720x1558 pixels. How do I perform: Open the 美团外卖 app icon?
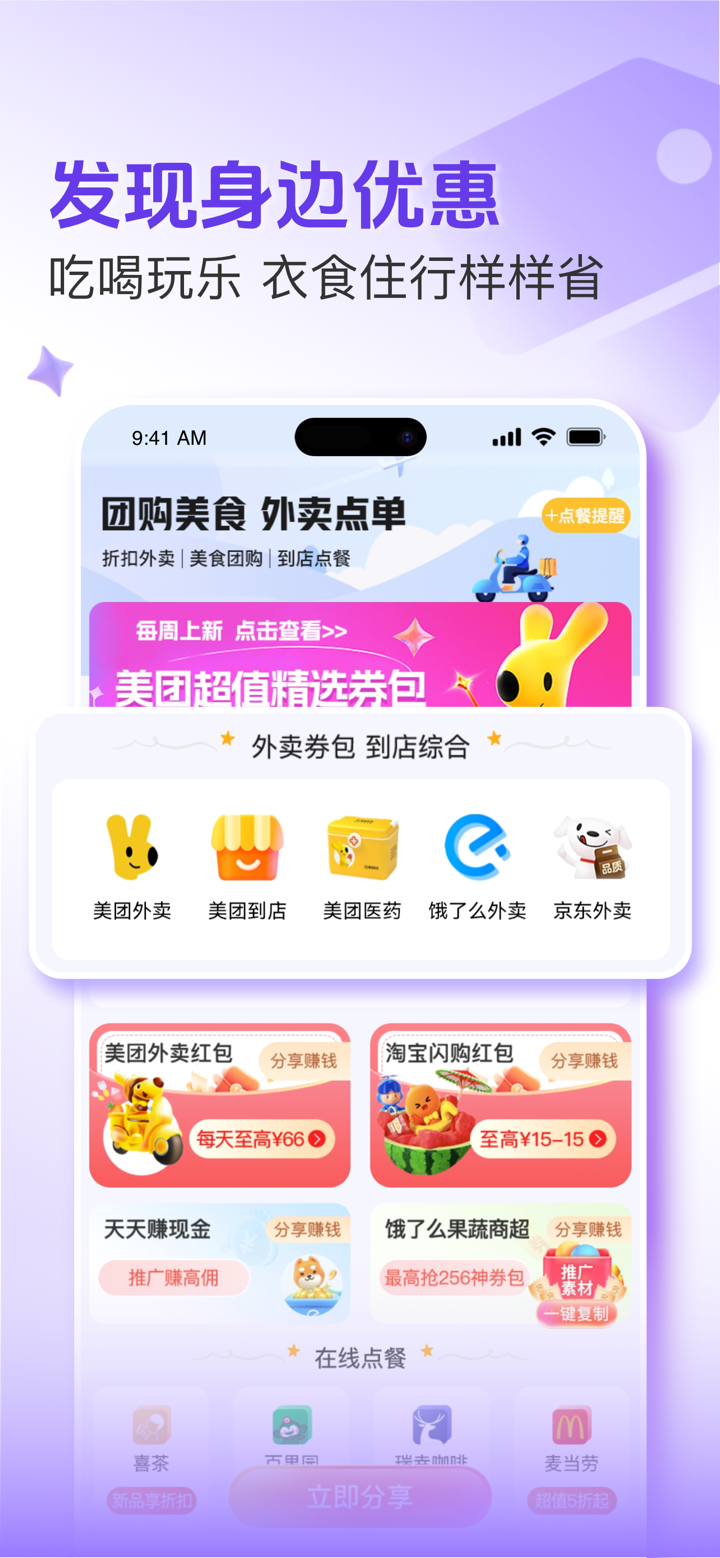tap(133, 846)
